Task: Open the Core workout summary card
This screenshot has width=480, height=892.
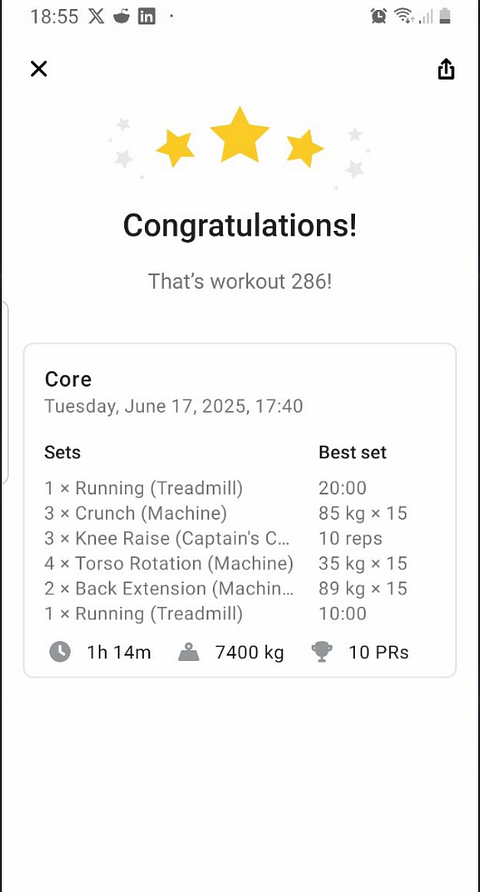Action: (x=239, y=510)
